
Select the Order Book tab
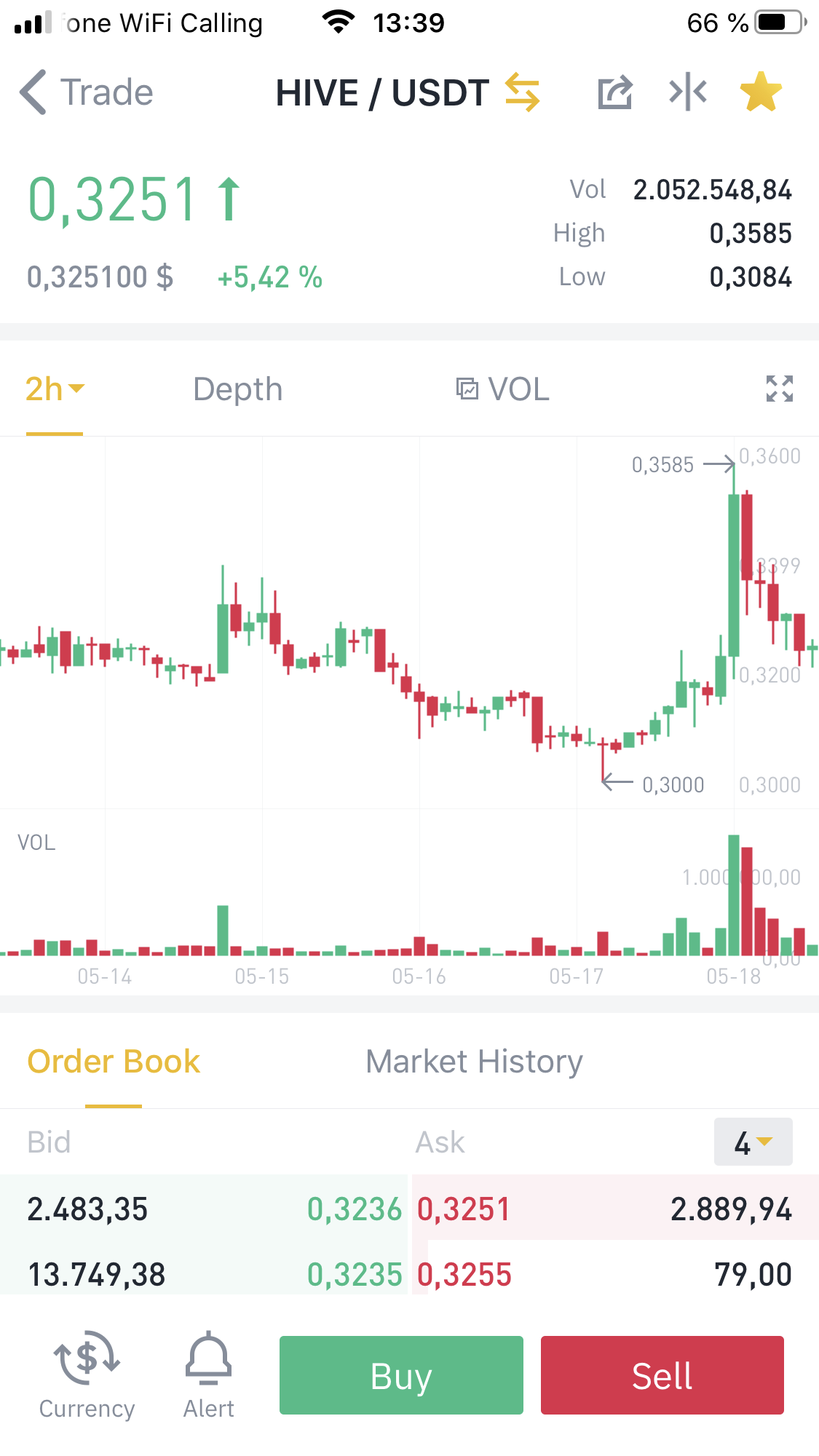point(114,1062)
